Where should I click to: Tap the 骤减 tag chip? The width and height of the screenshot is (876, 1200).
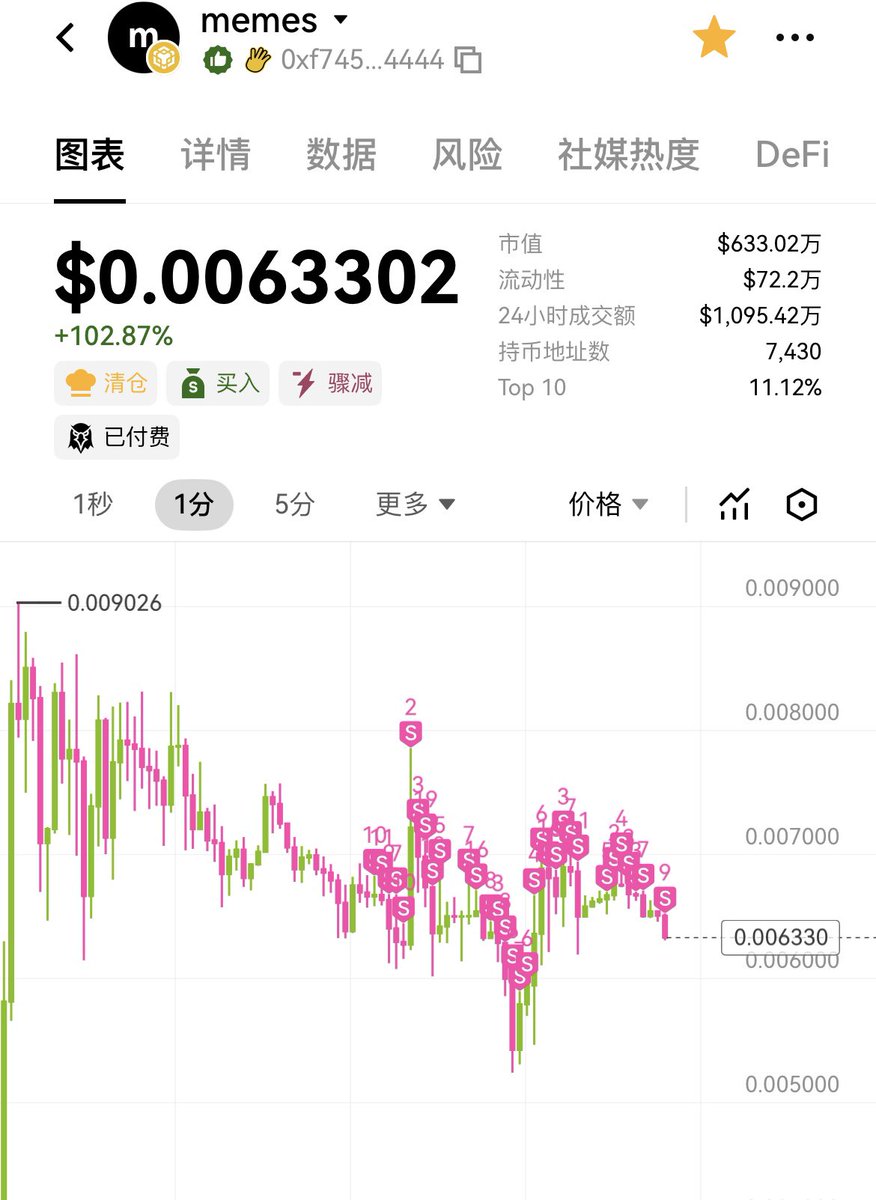tap(330, 383)
